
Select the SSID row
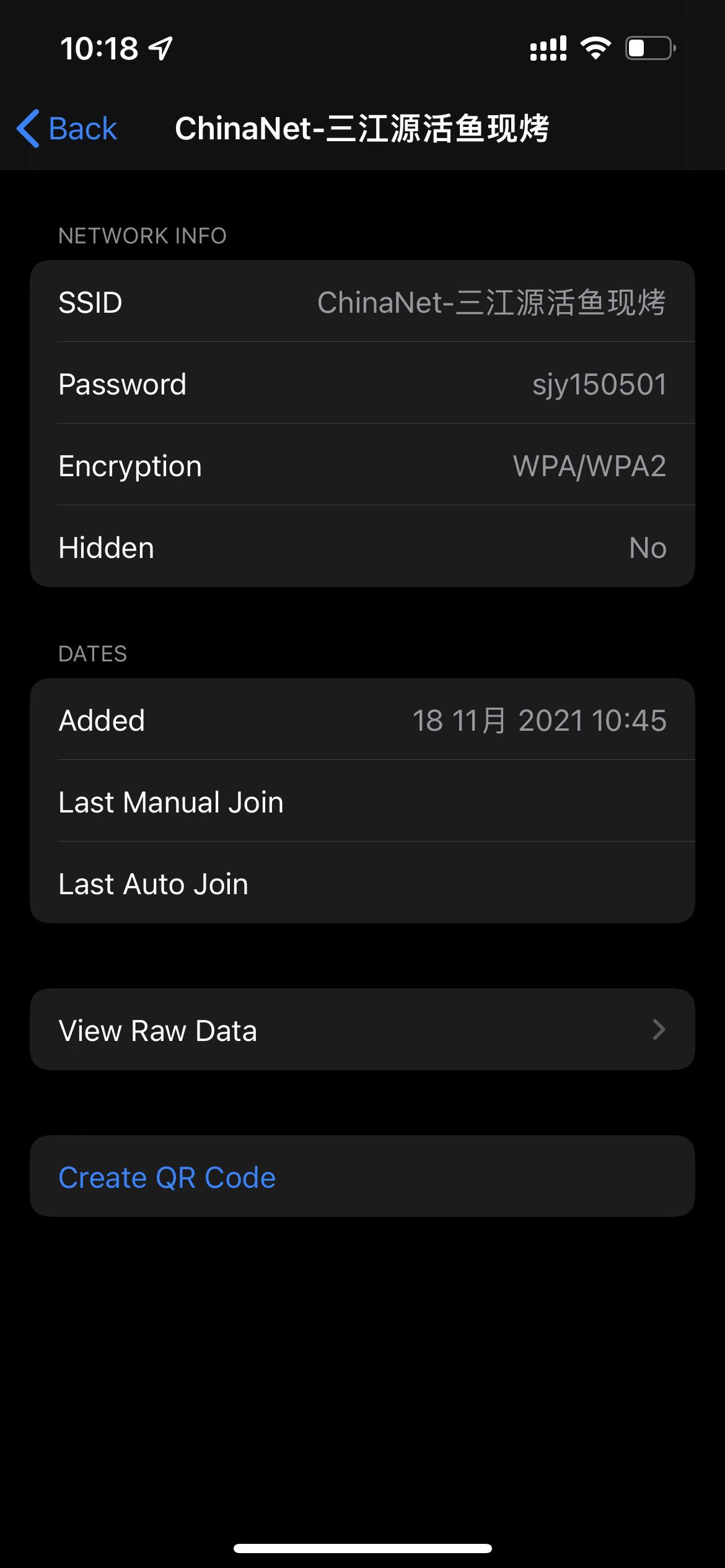tap(362, 302)
